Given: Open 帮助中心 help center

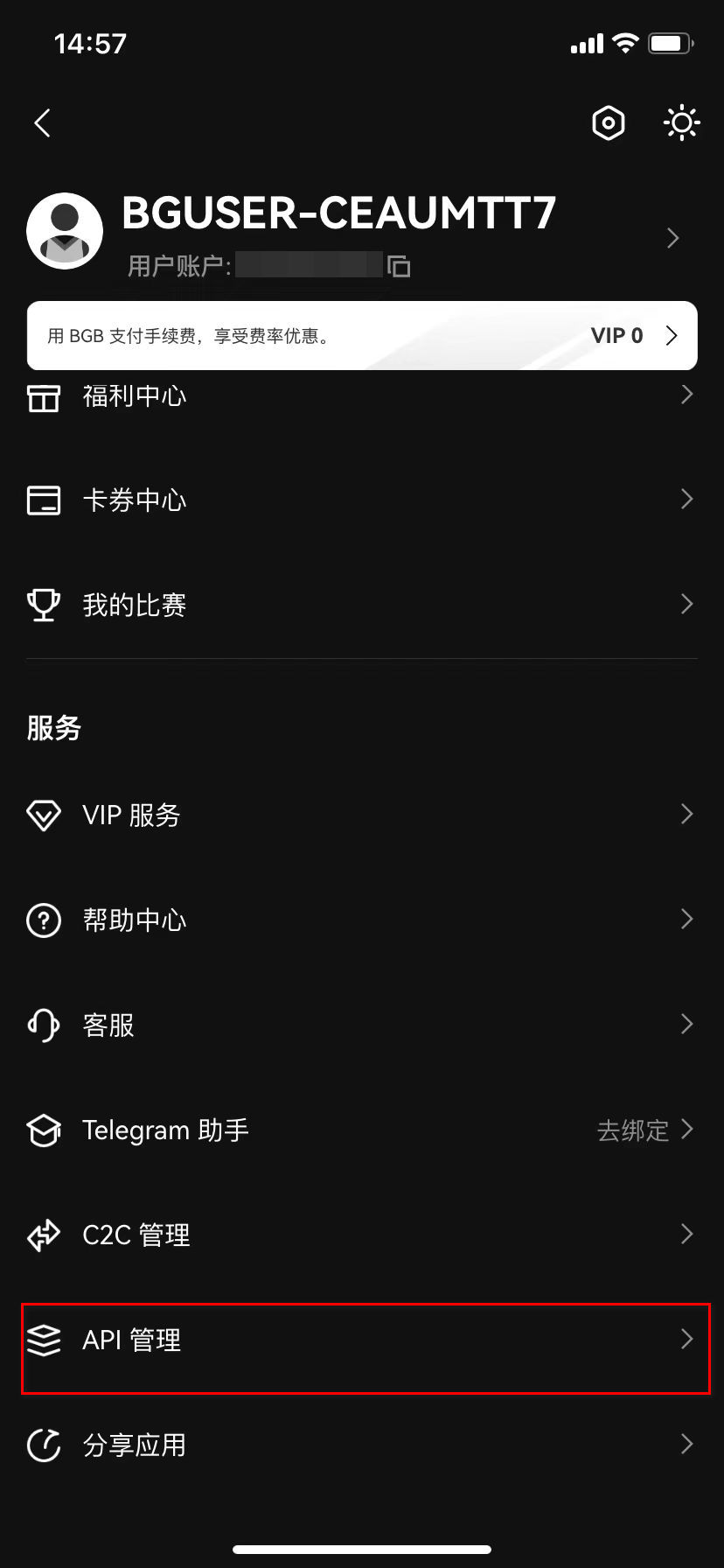Looking at the screenshot, I should pos(362,920).
